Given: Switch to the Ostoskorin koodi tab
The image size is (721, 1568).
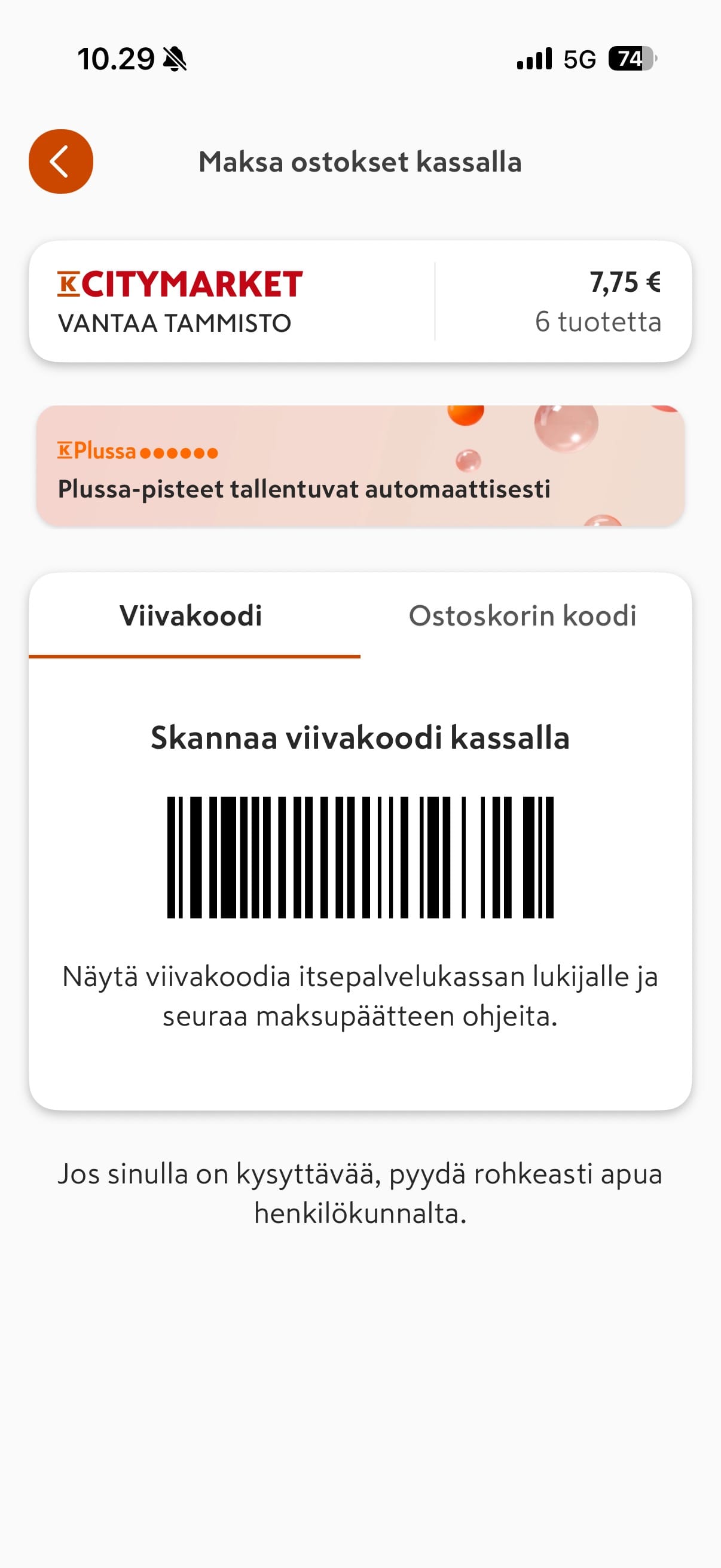Looking at the screenshot, I should pyautogui.click(x=522, y=615).
